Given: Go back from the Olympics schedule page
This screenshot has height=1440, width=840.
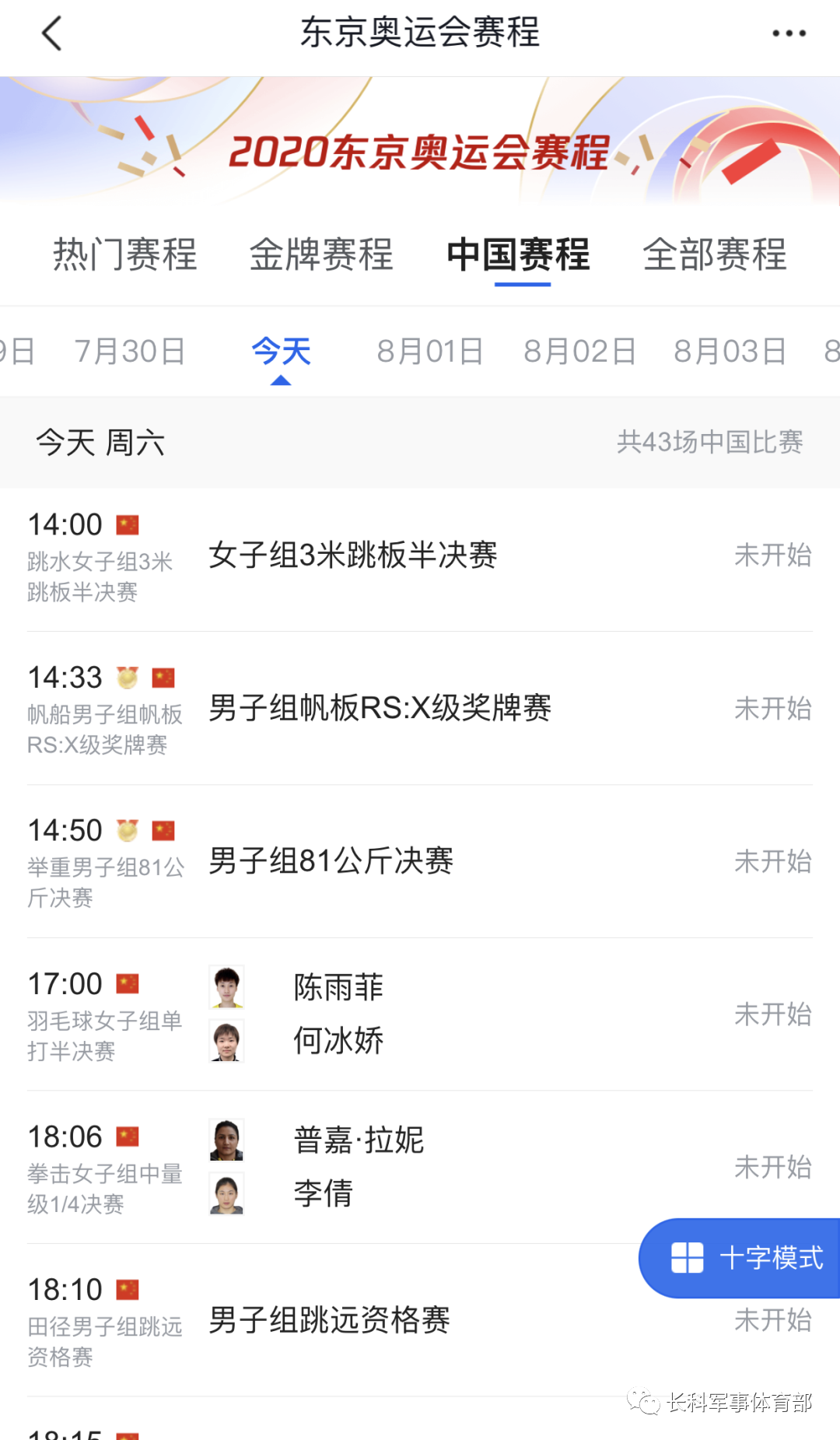Looking at the screenshot, I should 51,34.
